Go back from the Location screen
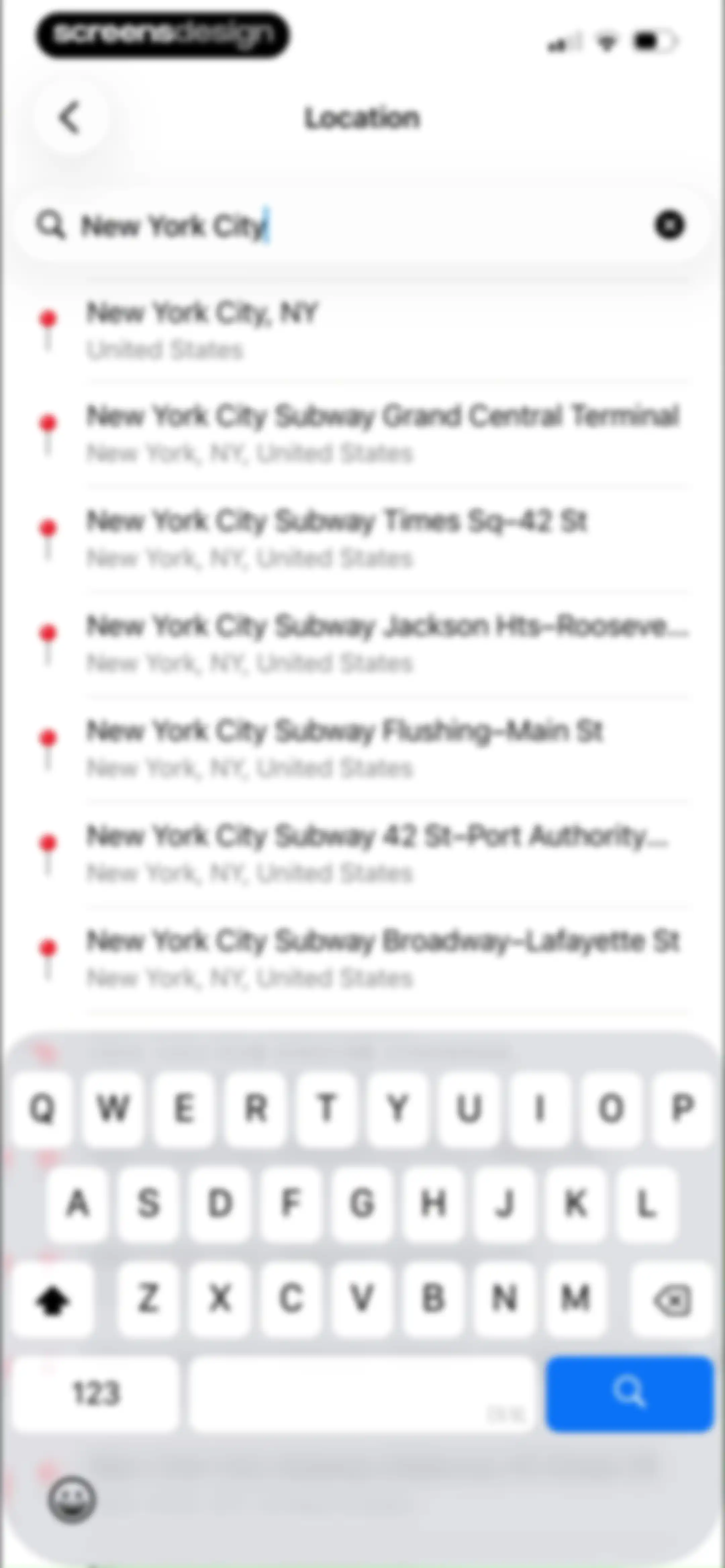The width and height of the screenshot is (725, 1568). click(x=70, y=117)
